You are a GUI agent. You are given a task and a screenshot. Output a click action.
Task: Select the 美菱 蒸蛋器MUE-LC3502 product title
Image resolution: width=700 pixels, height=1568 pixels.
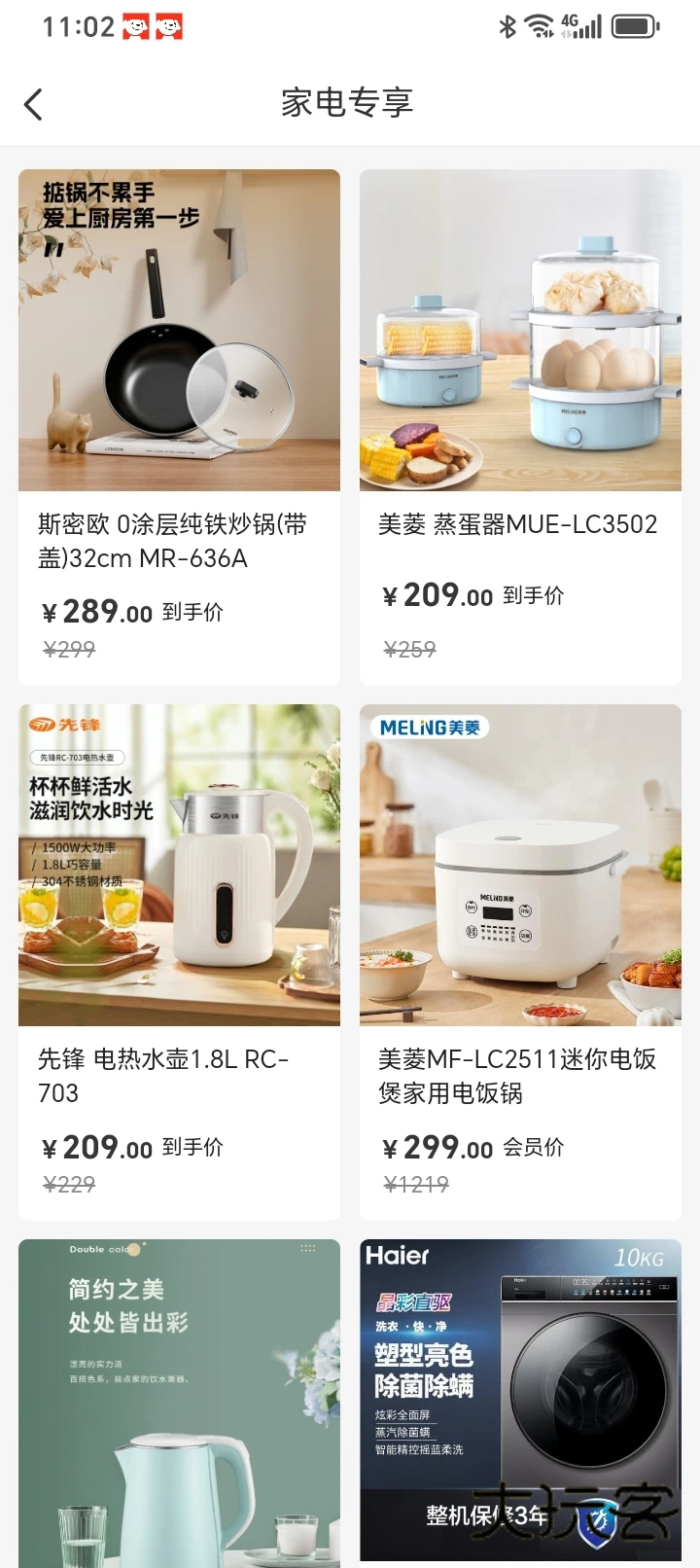[520, 524]
